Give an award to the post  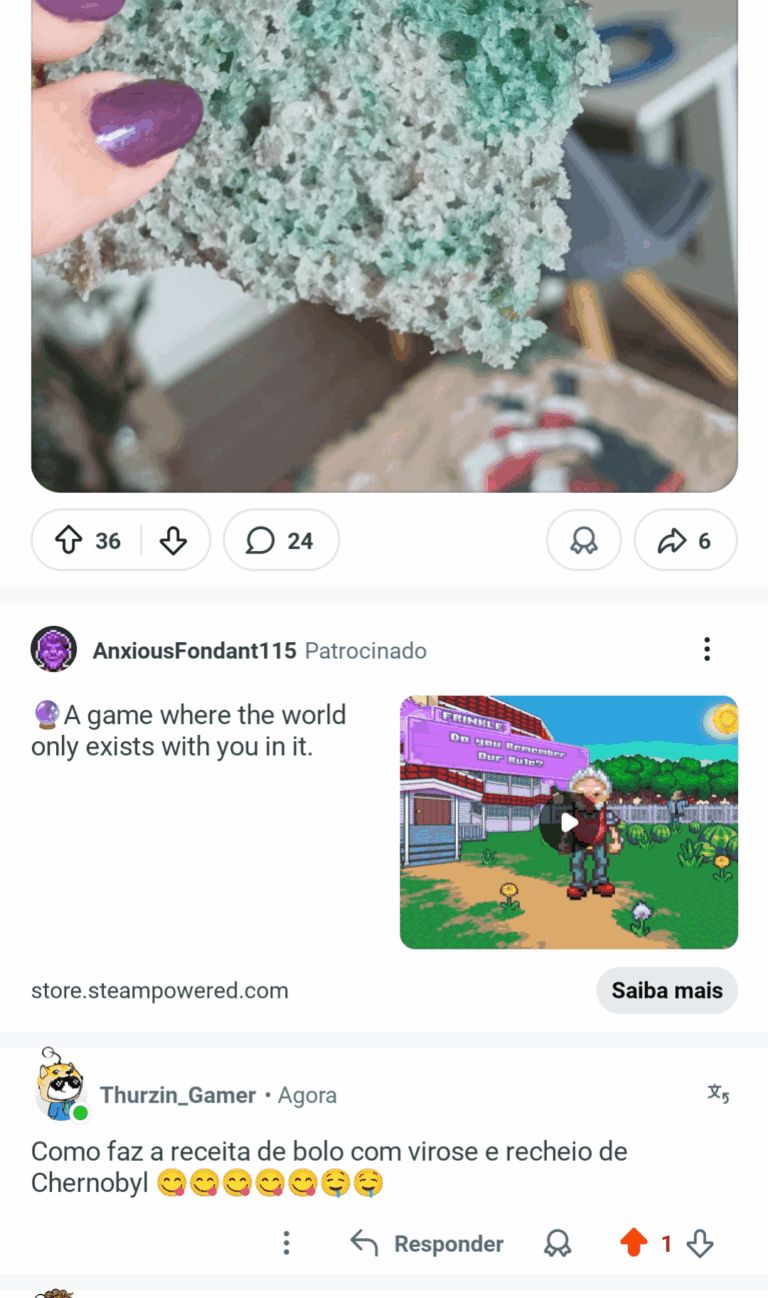coord(583,541)
